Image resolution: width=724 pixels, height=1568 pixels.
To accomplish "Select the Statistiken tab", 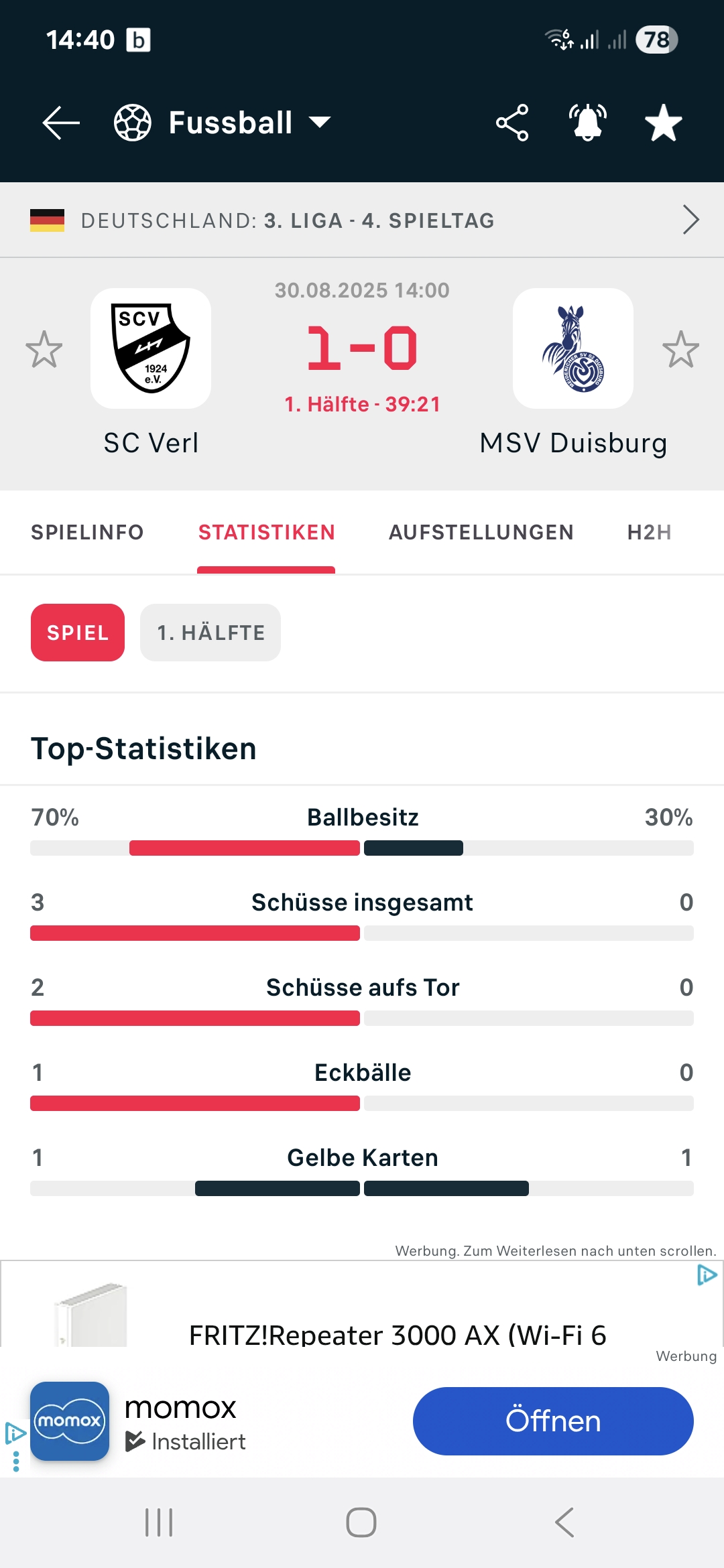I will [266, 532].
